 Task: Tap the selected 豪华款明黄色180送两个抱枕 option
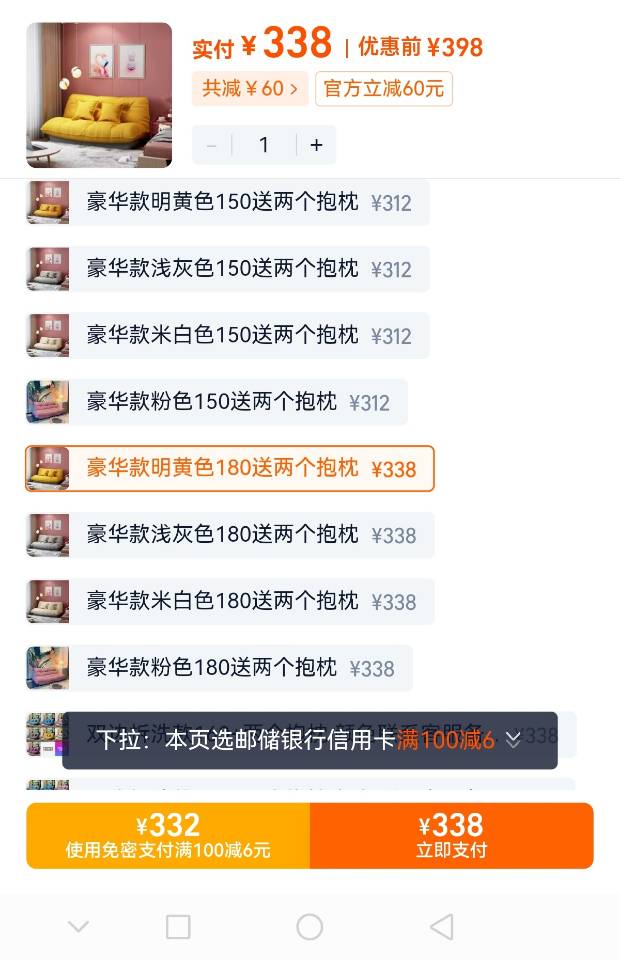(230, 468)
